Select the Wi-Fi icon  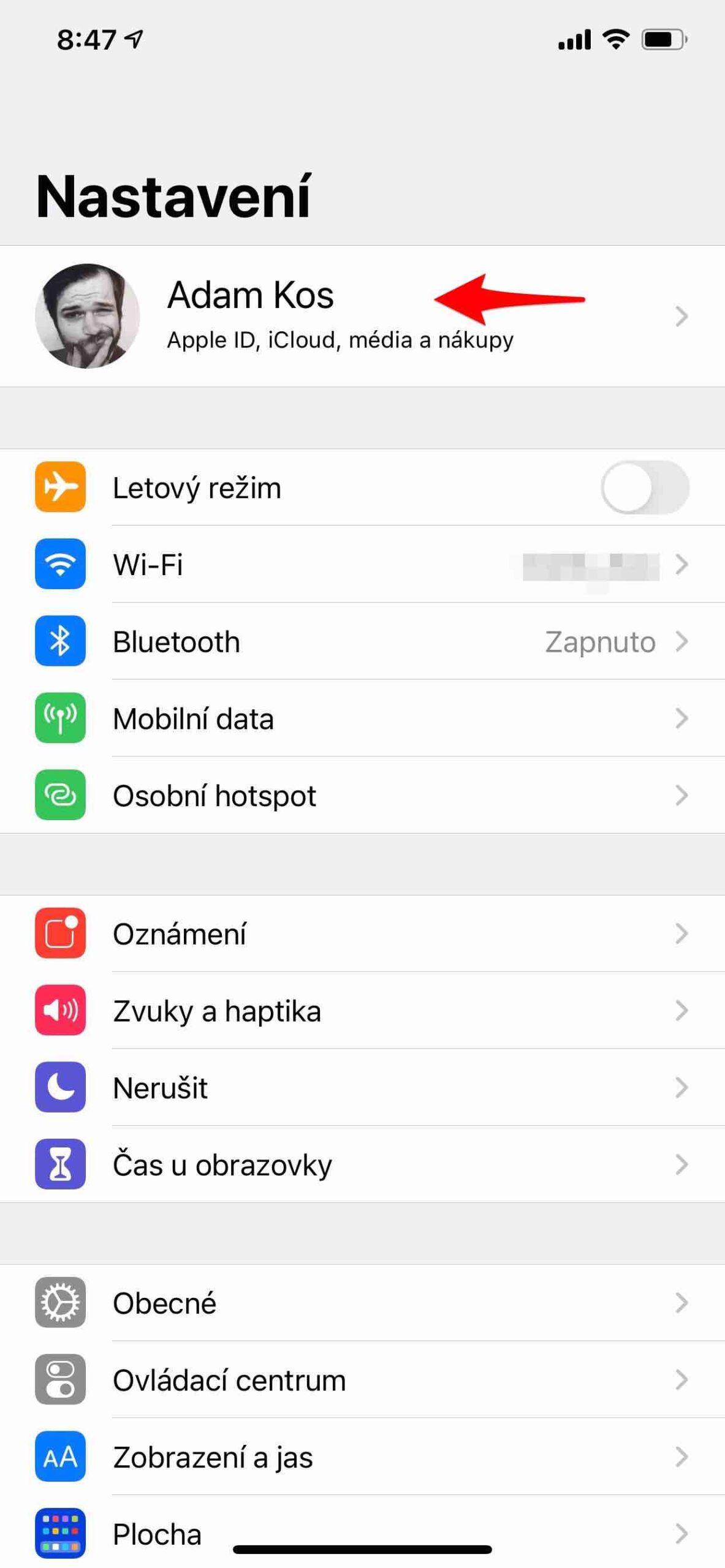[x=60, y=564]
